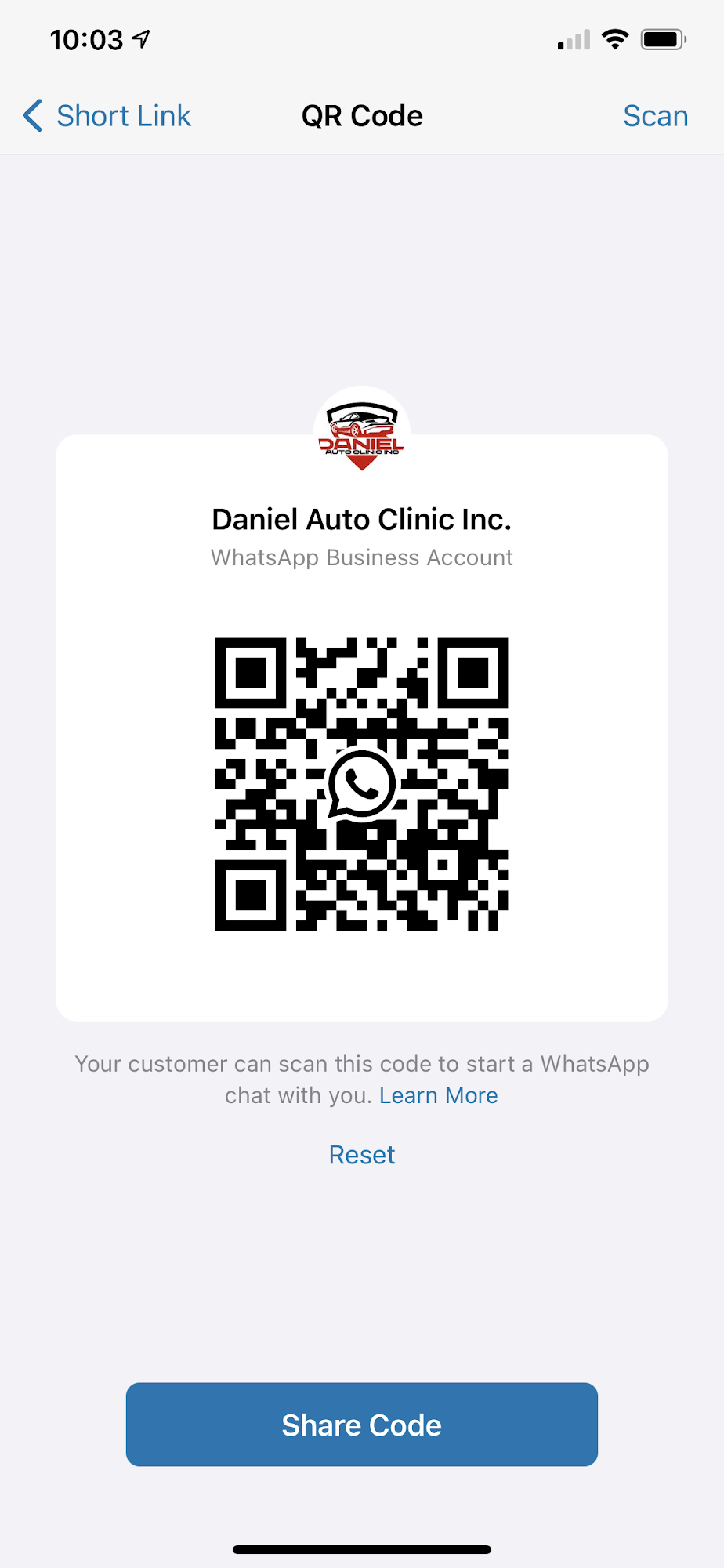Open the Scan option

coord(655,116)
